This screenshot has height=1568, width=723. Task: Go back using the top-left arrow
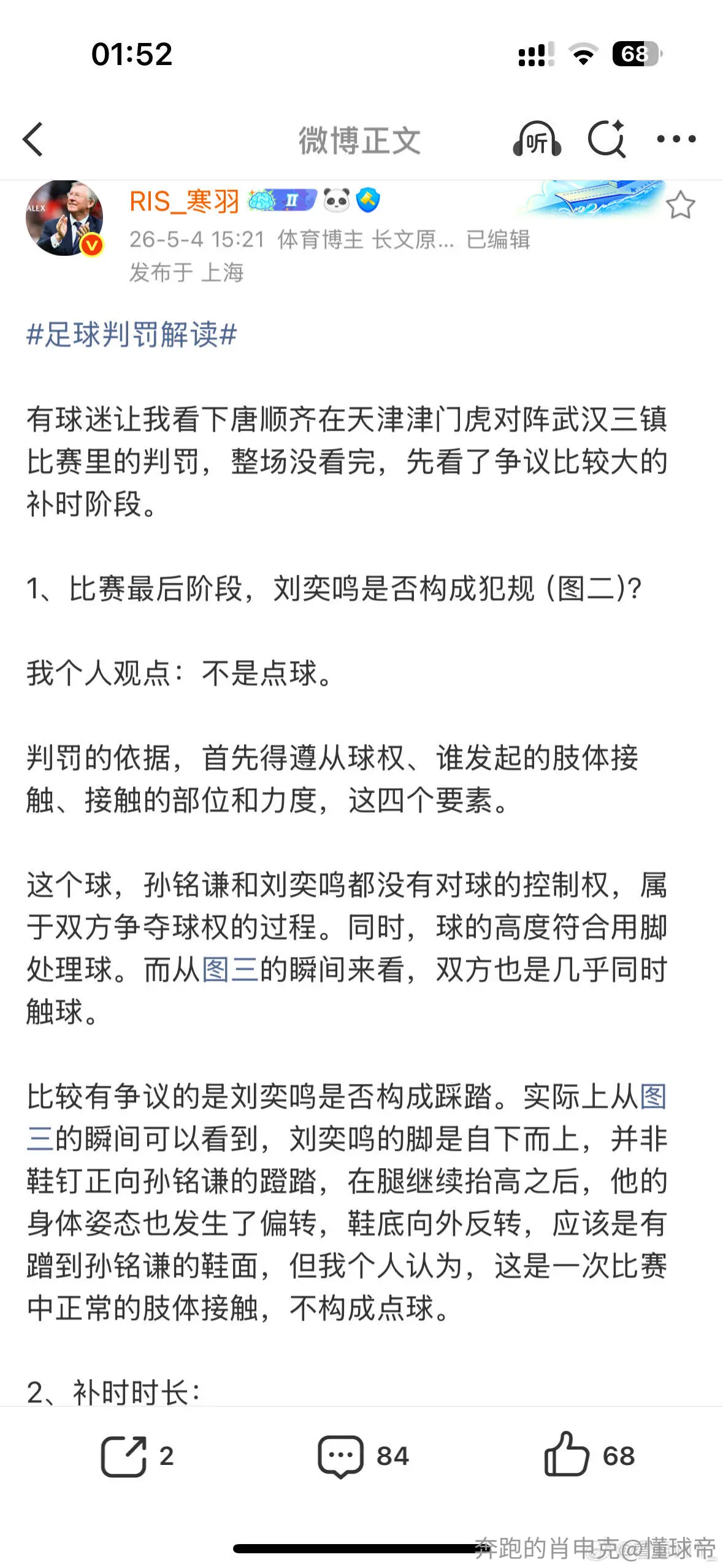(x=33, y=139)
